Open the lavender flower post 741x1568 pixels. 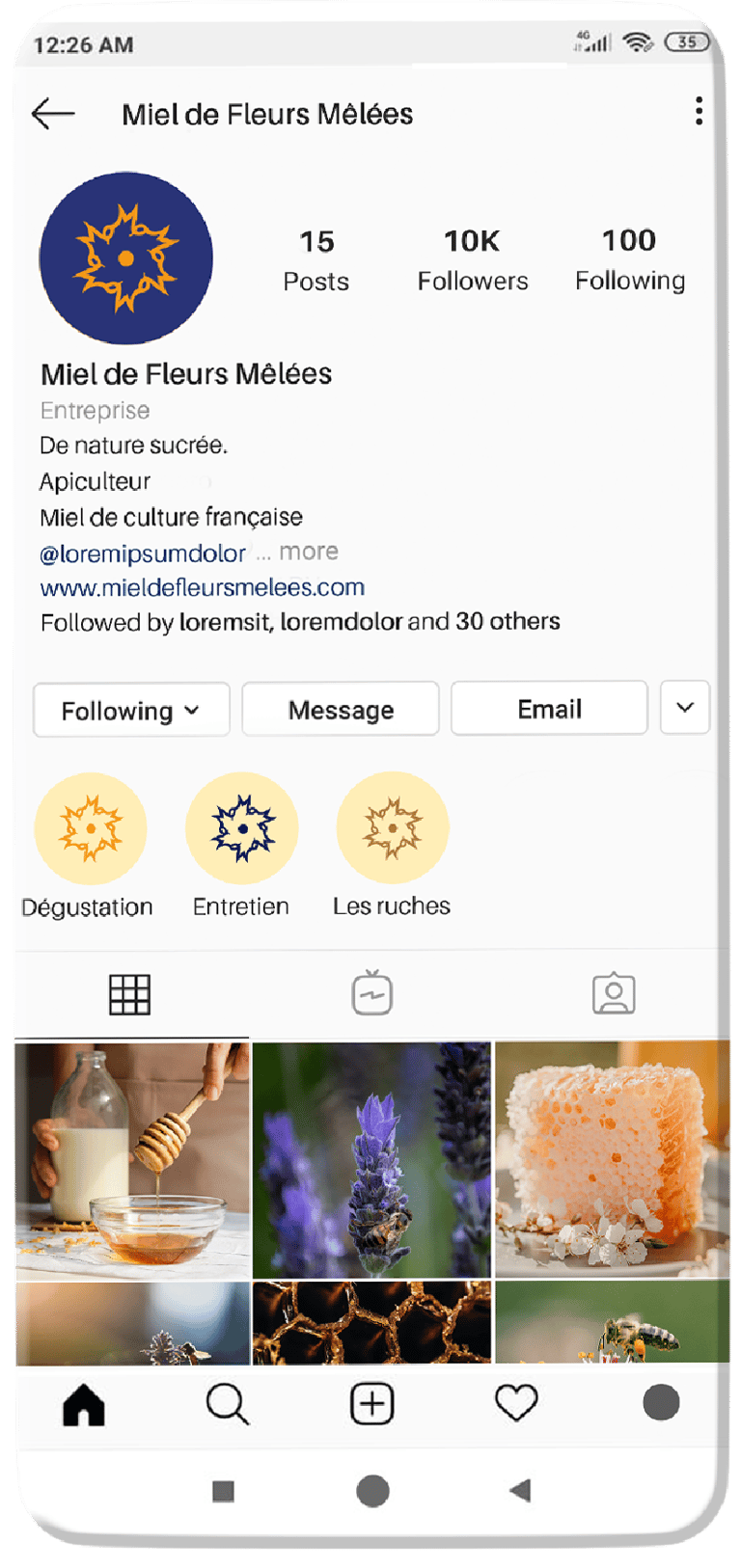[371, 1160]
